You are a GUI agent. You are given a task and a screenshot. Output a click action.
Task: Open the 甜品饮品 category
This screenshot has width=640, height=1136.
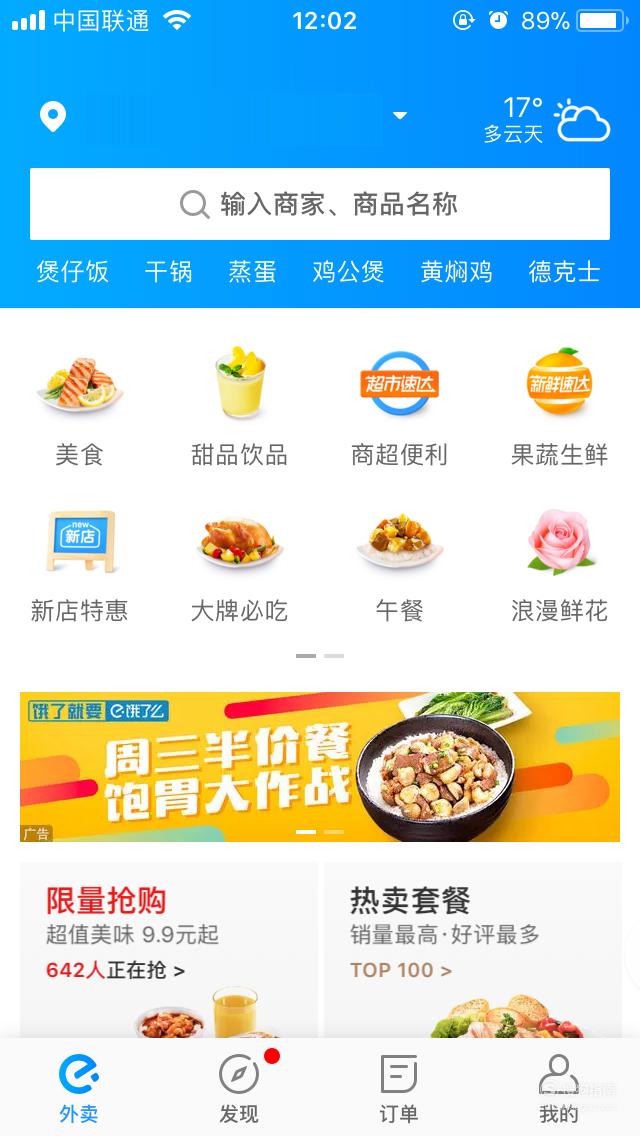pos(239,408)
